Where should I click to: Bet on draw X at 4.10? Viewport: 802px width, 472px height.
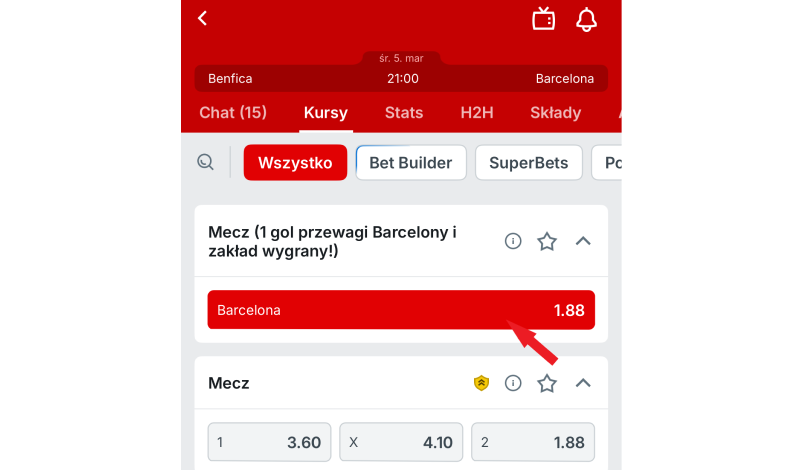point(401,442)
